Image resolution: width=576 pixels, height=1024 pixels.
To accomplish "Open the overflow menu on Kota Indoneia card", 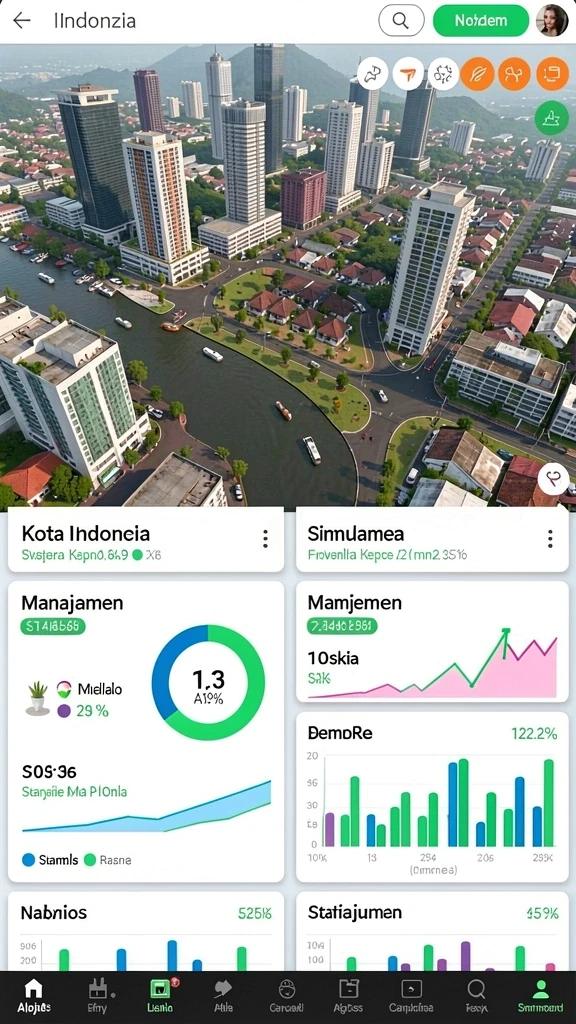I will (265, 539).
